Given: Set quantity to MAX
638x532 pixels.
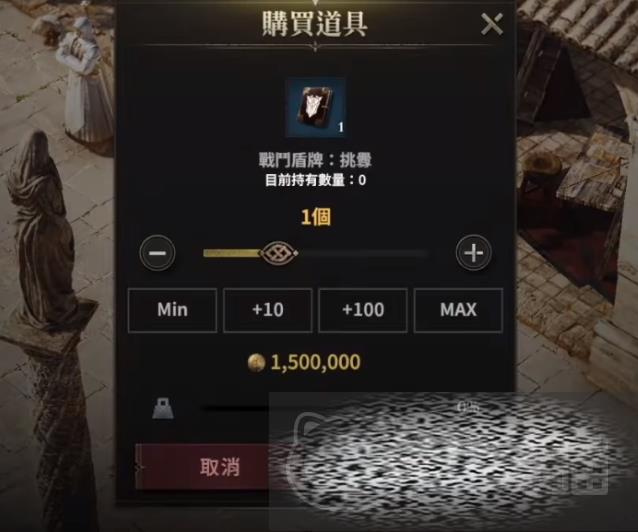Looking at the screenshot, I should pos(458,310).
